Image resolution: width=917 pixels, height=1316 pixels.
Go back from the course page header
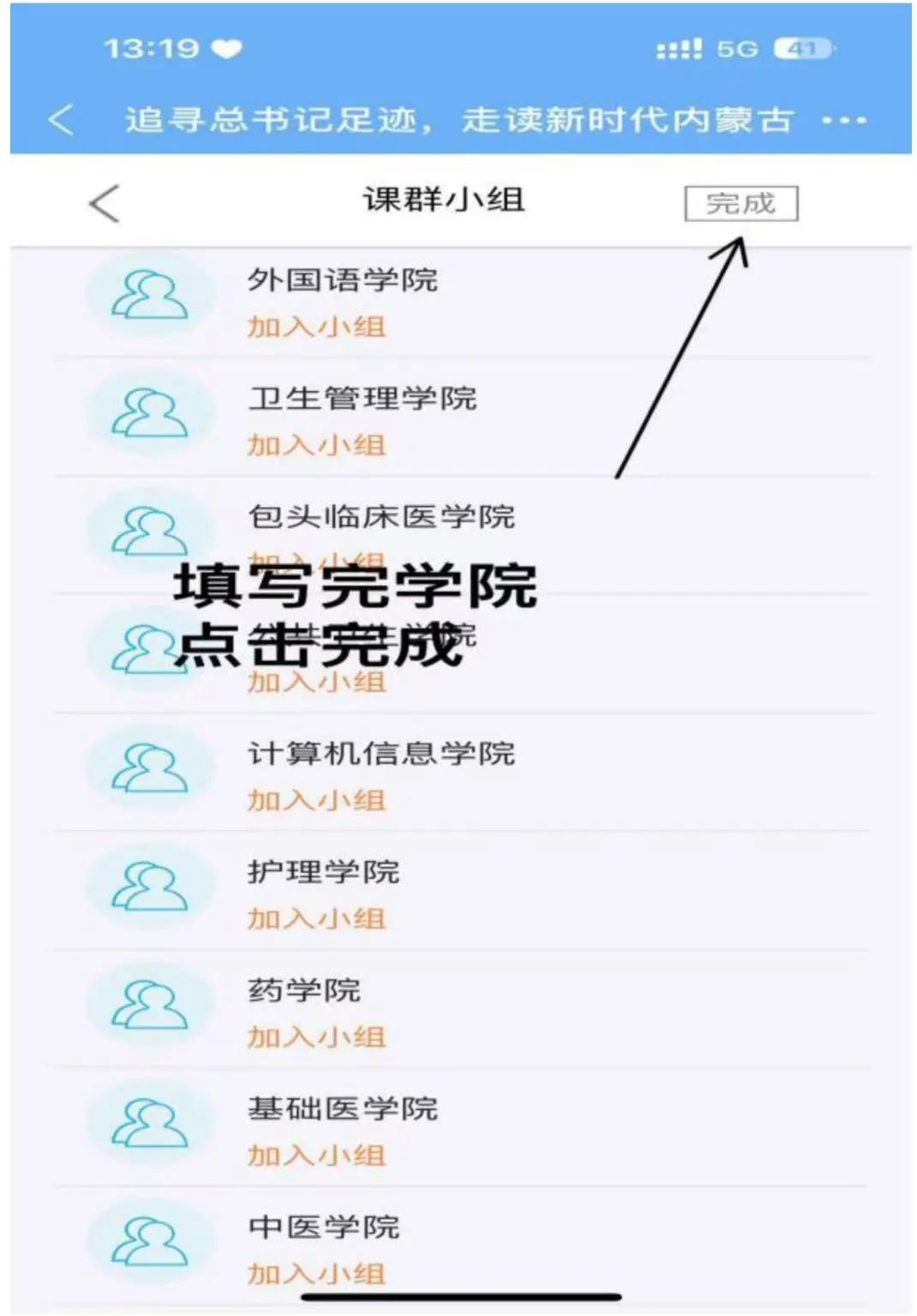[x=61, y=119]
